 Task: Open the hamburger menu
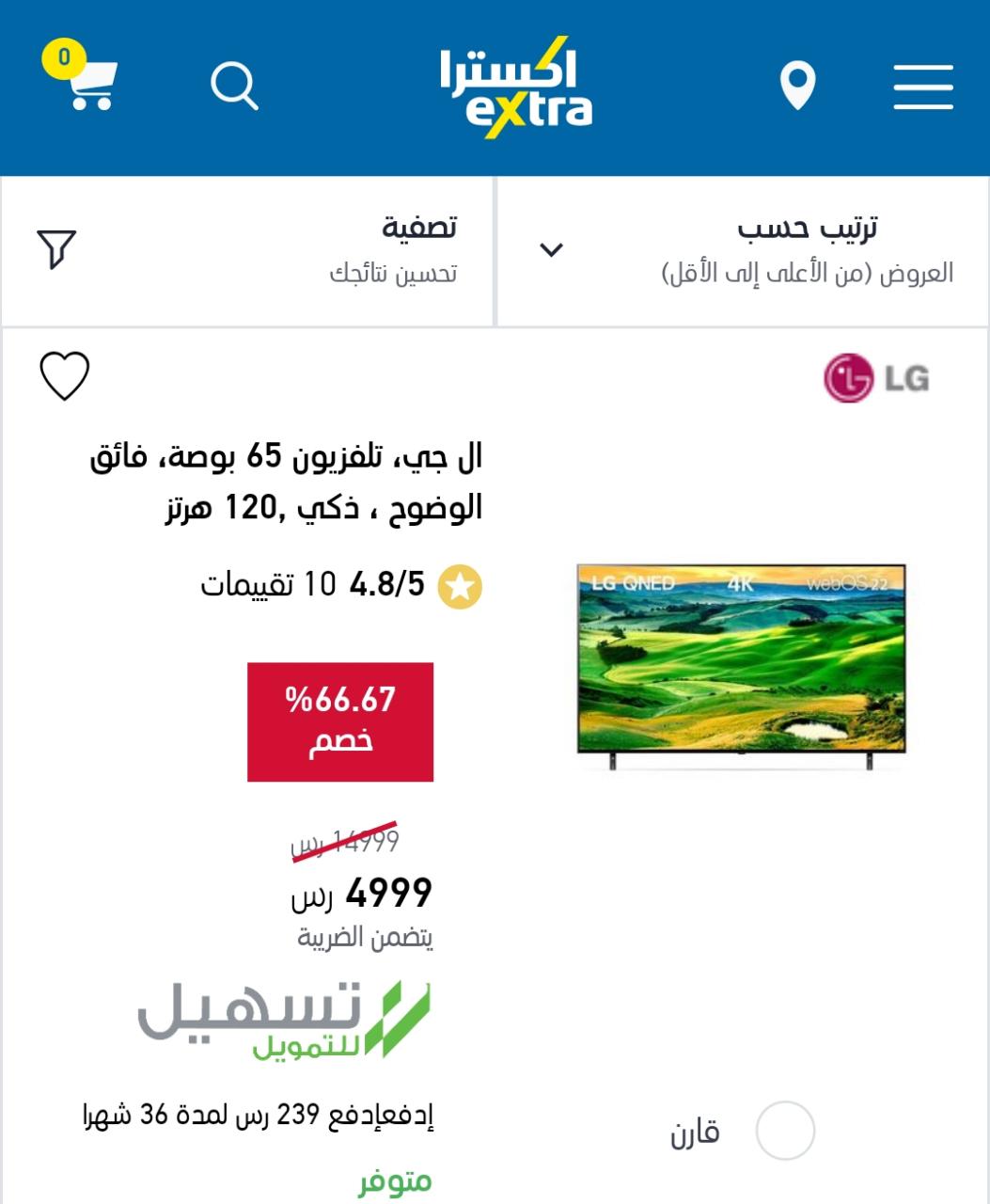[x=922, y=87]
